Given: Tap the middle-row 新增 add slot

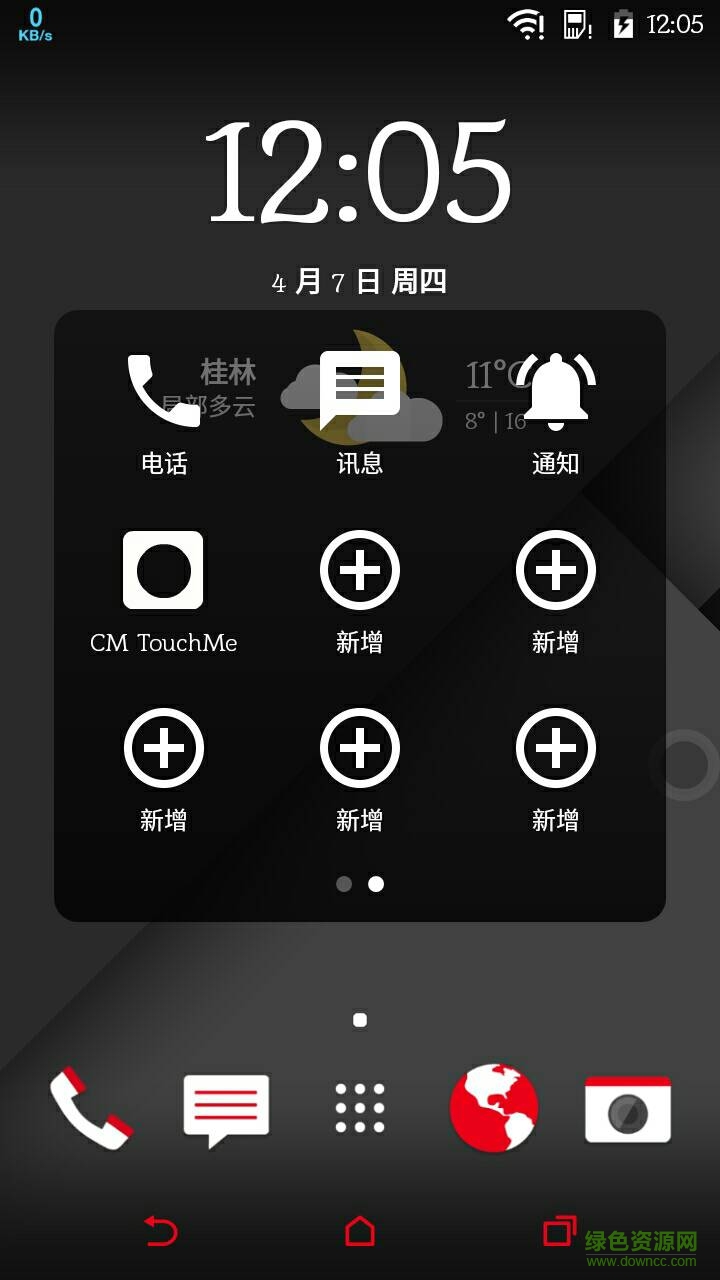Looking at the screenshot, I should [x=556, y=568].
